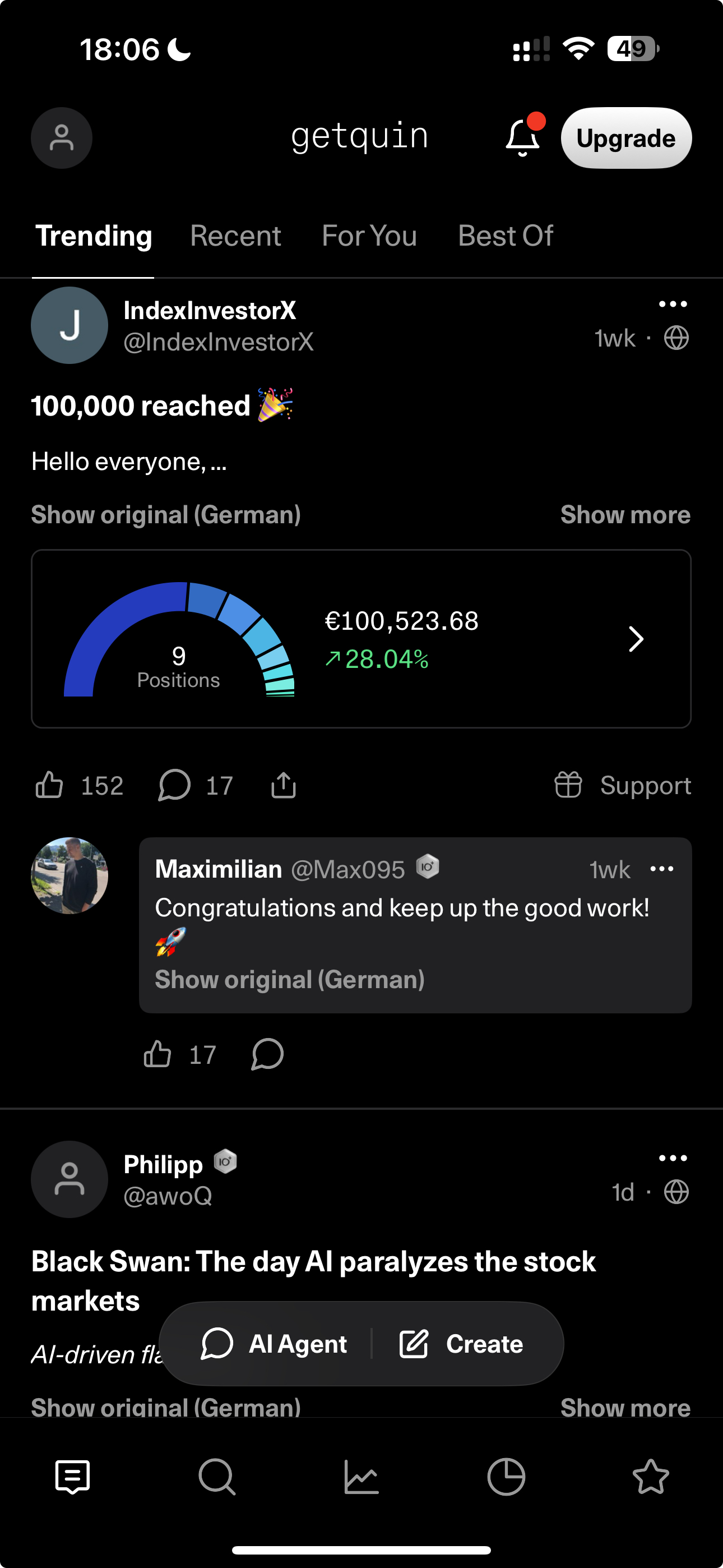This screenshot has height=1568, width=723.
Task: Switch to the Best Of tab
Action: (x=505, y=236)
